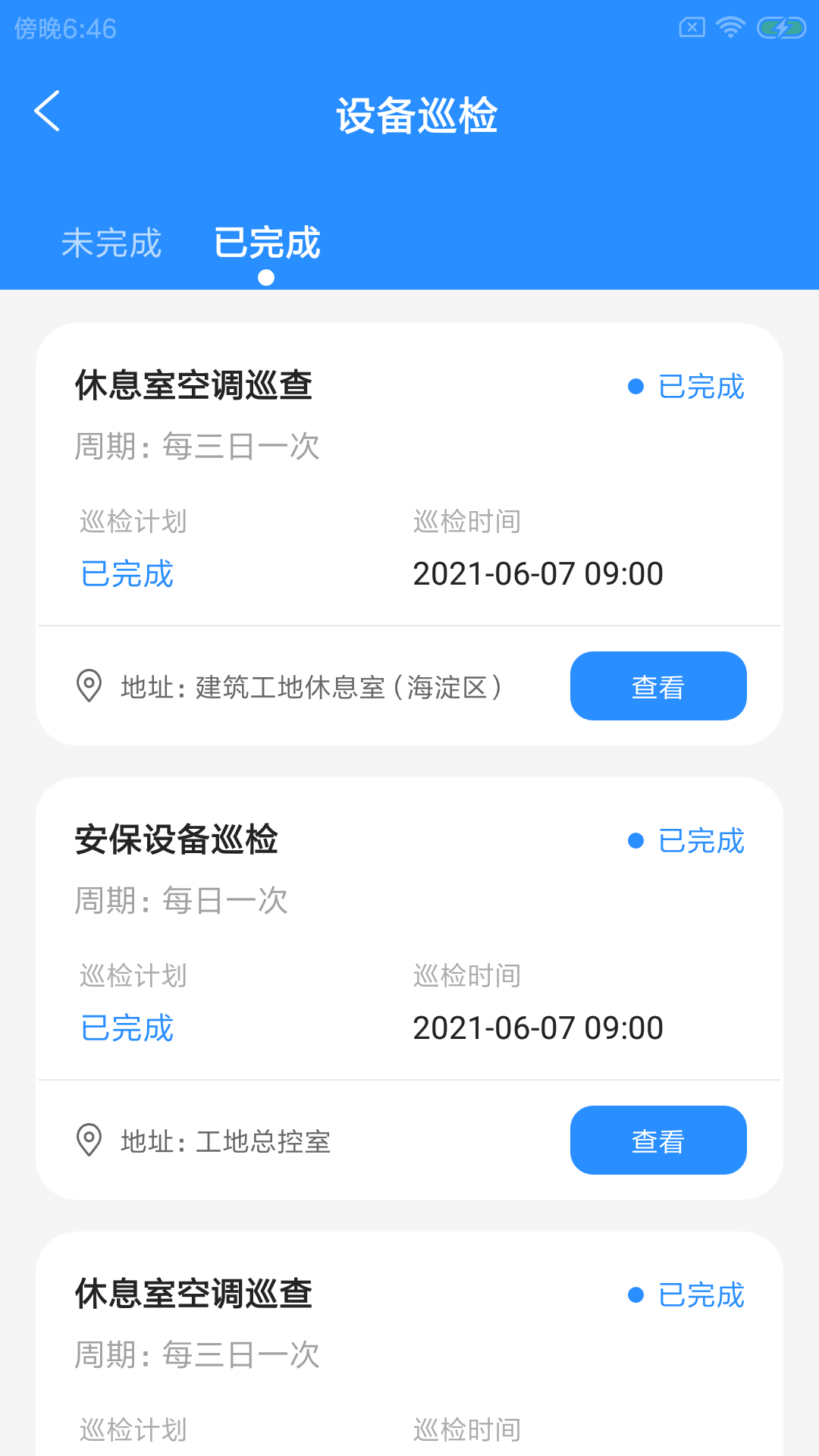Tap the location pin beside 工地总控室
The width and height of the screenshot is (819, 1456).
tap(89, 1140)
